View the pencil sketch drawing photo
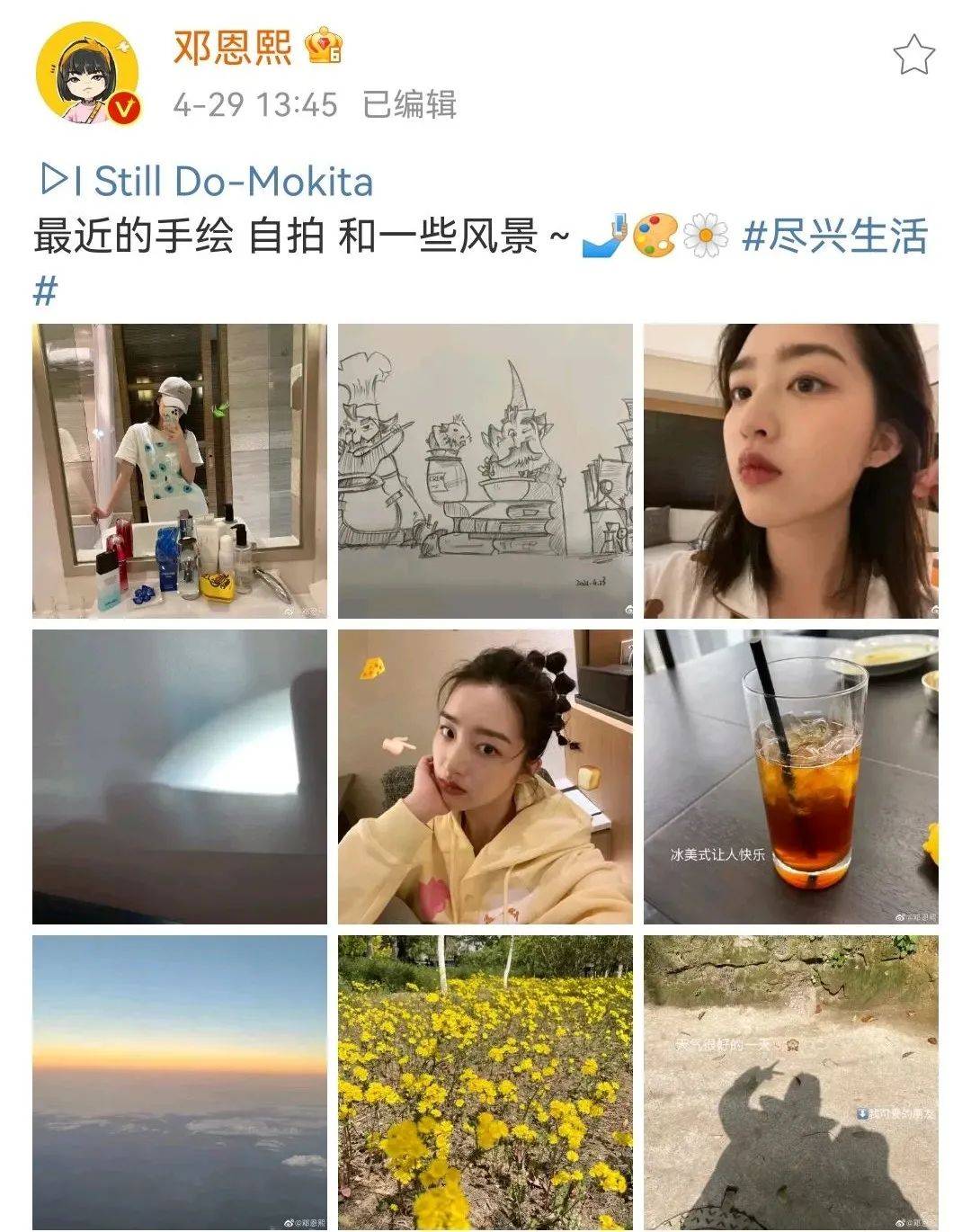971x1232 pixels. pos(485,470)
